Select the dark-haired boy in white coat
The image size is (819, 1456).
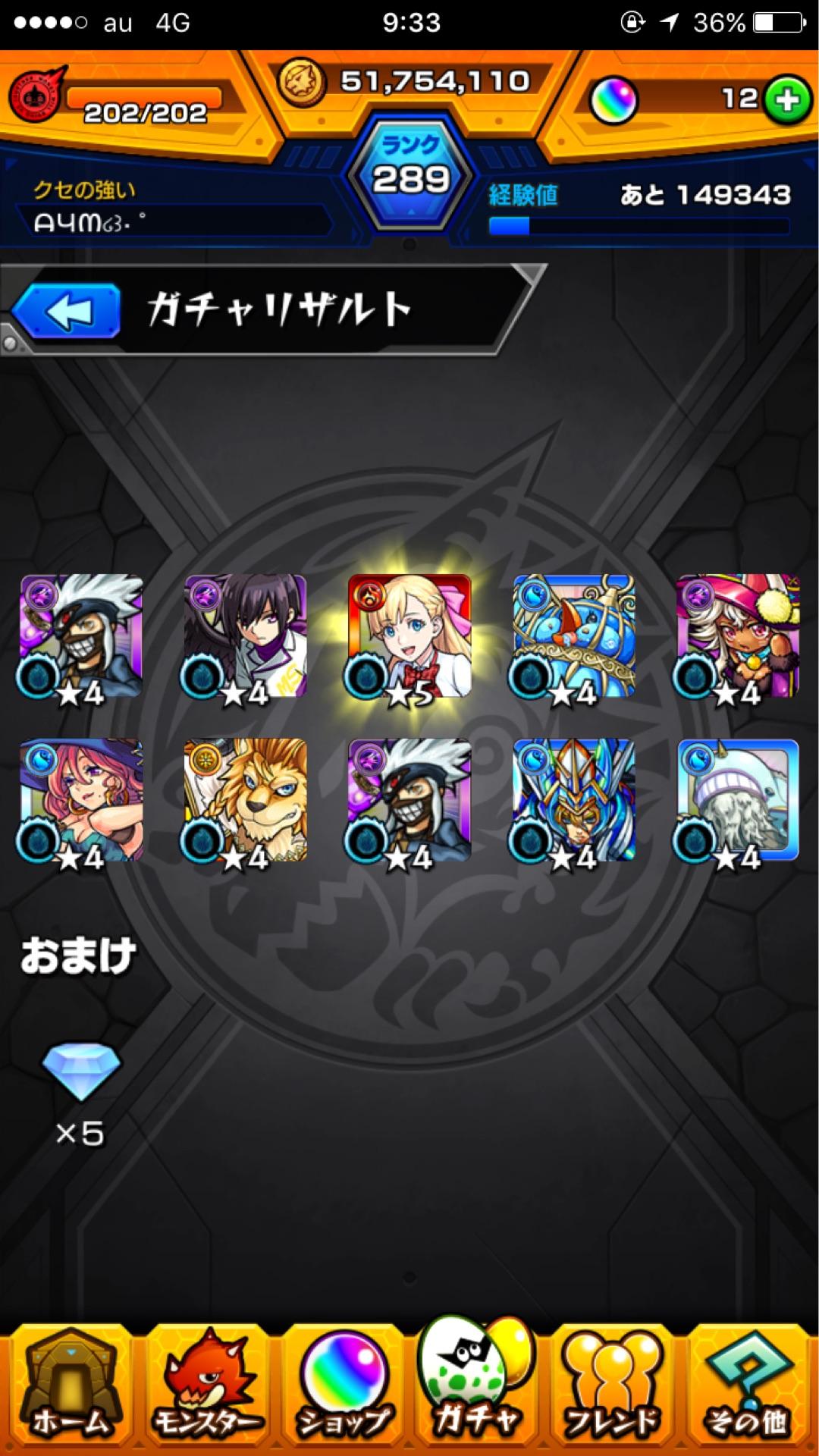point(246,637)
